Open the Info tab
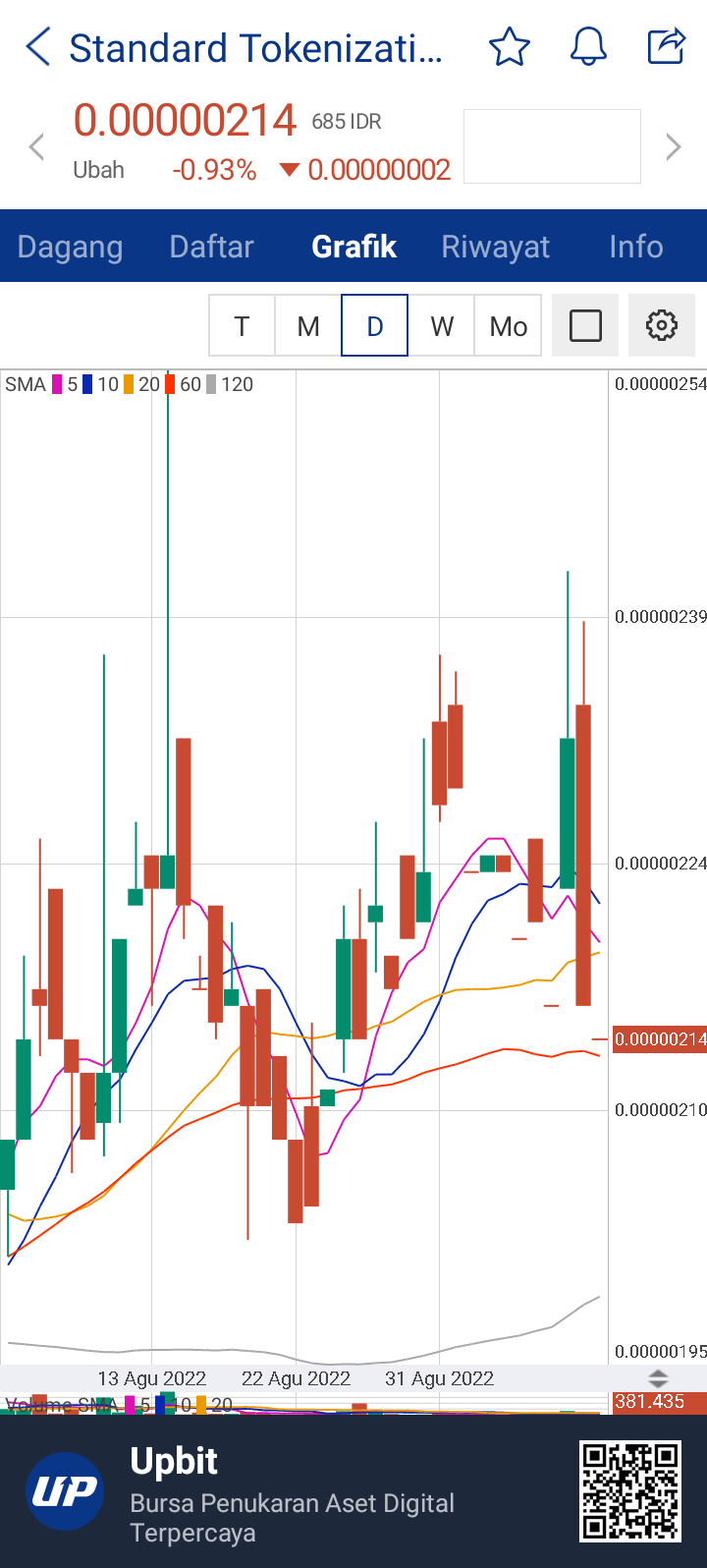 [635, 247]
